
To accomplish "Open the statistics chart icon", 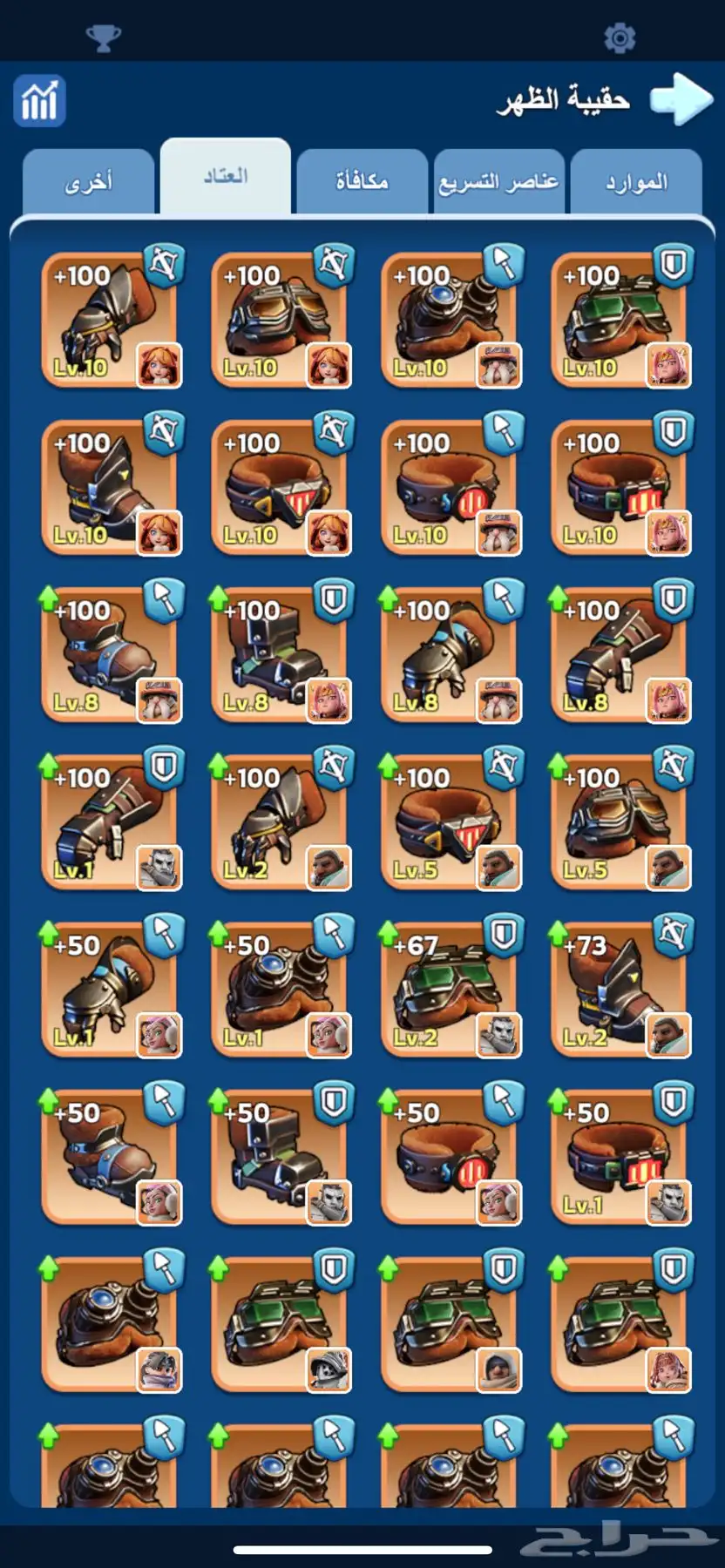I will click(39, 101).
